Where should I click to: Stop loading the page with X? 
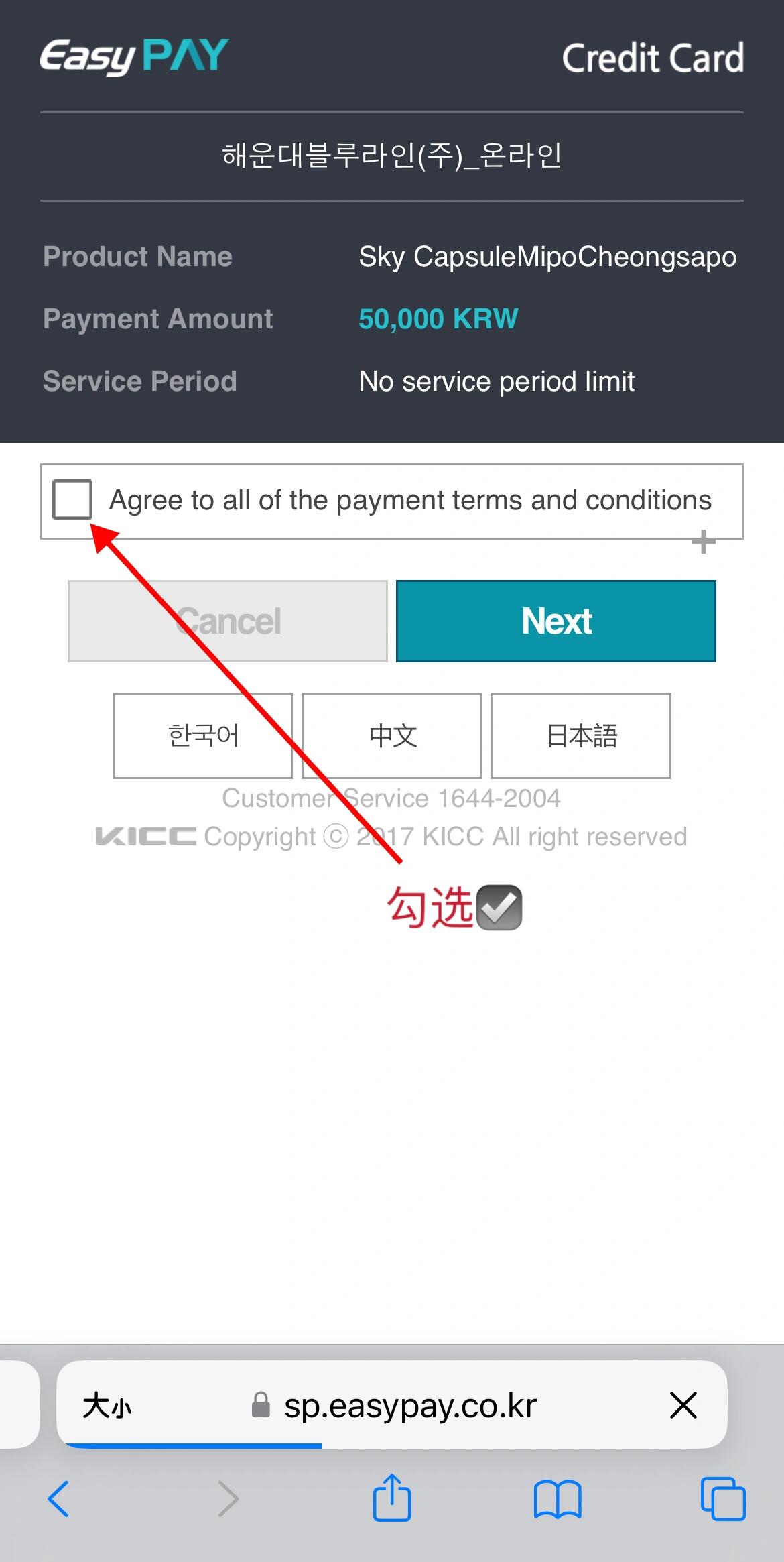pos(683,1405)
